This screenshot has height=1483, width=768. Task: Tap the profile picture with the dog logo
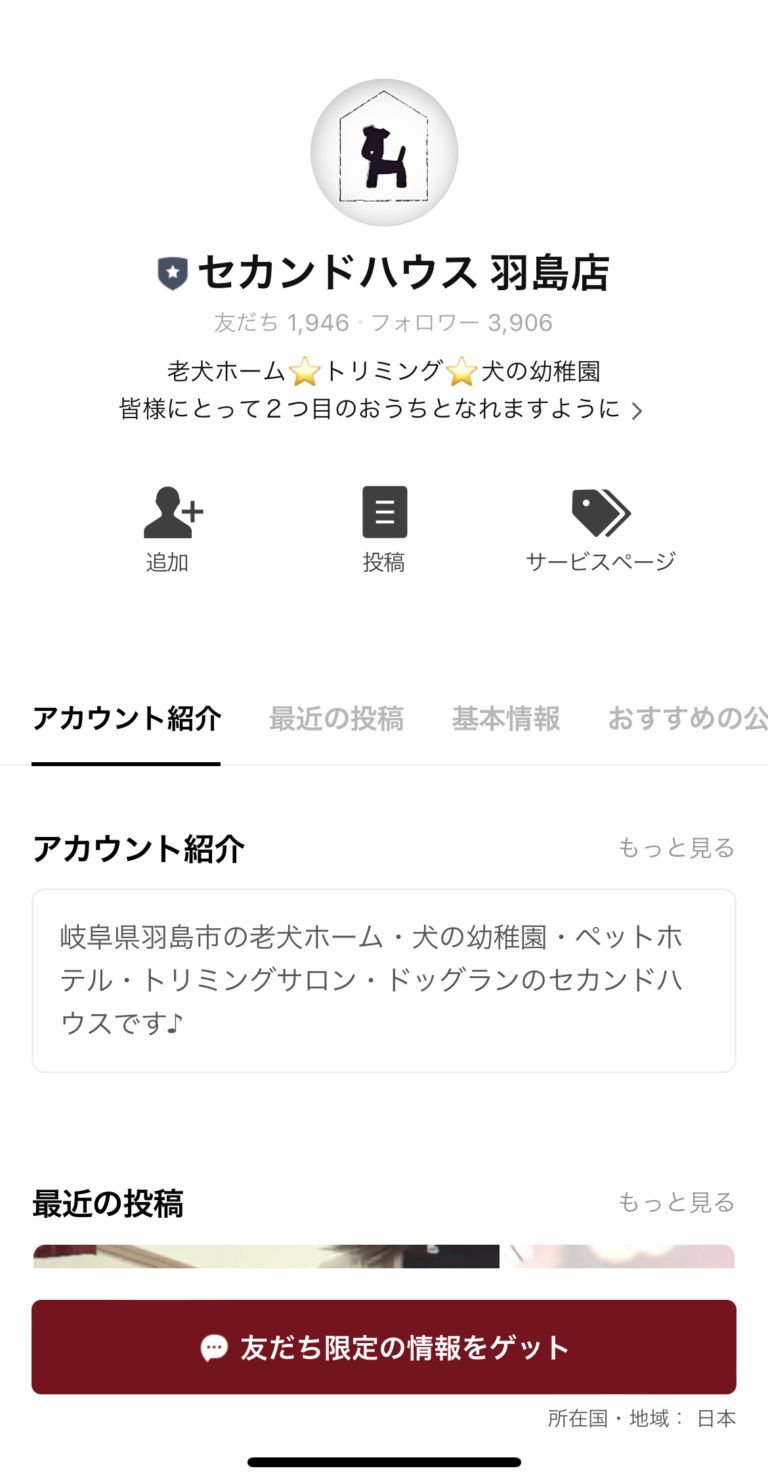click(x=384, y=151)
